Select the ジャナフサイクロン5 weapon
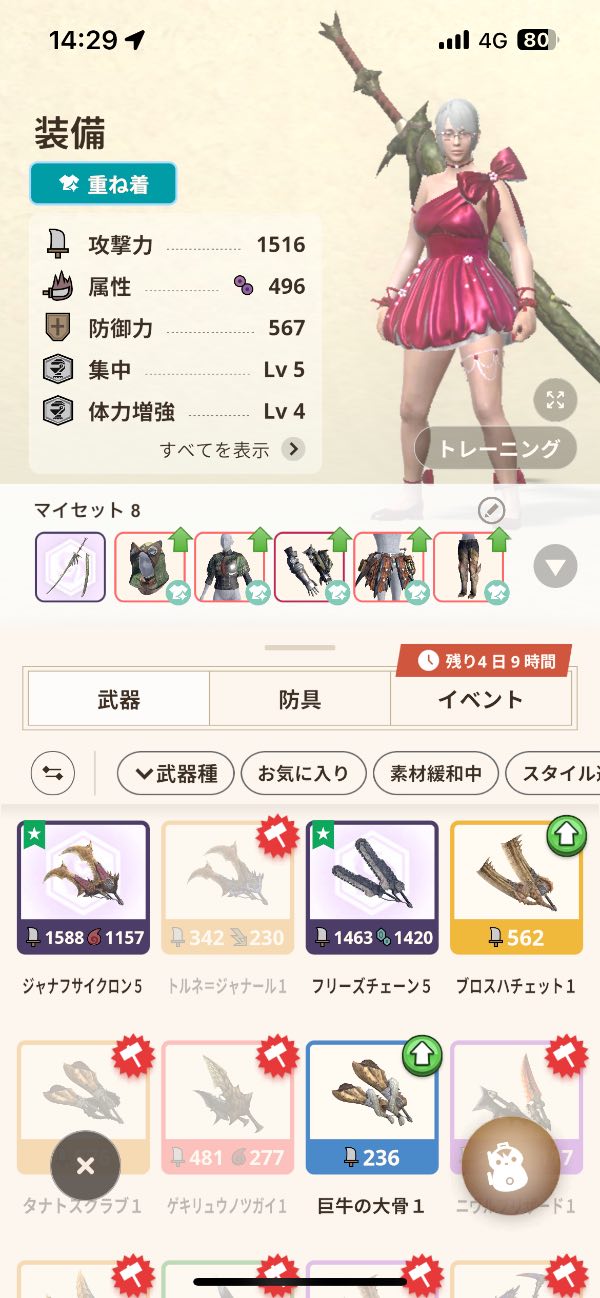This screenshot has height=1298, width=600. coord(83,888)
